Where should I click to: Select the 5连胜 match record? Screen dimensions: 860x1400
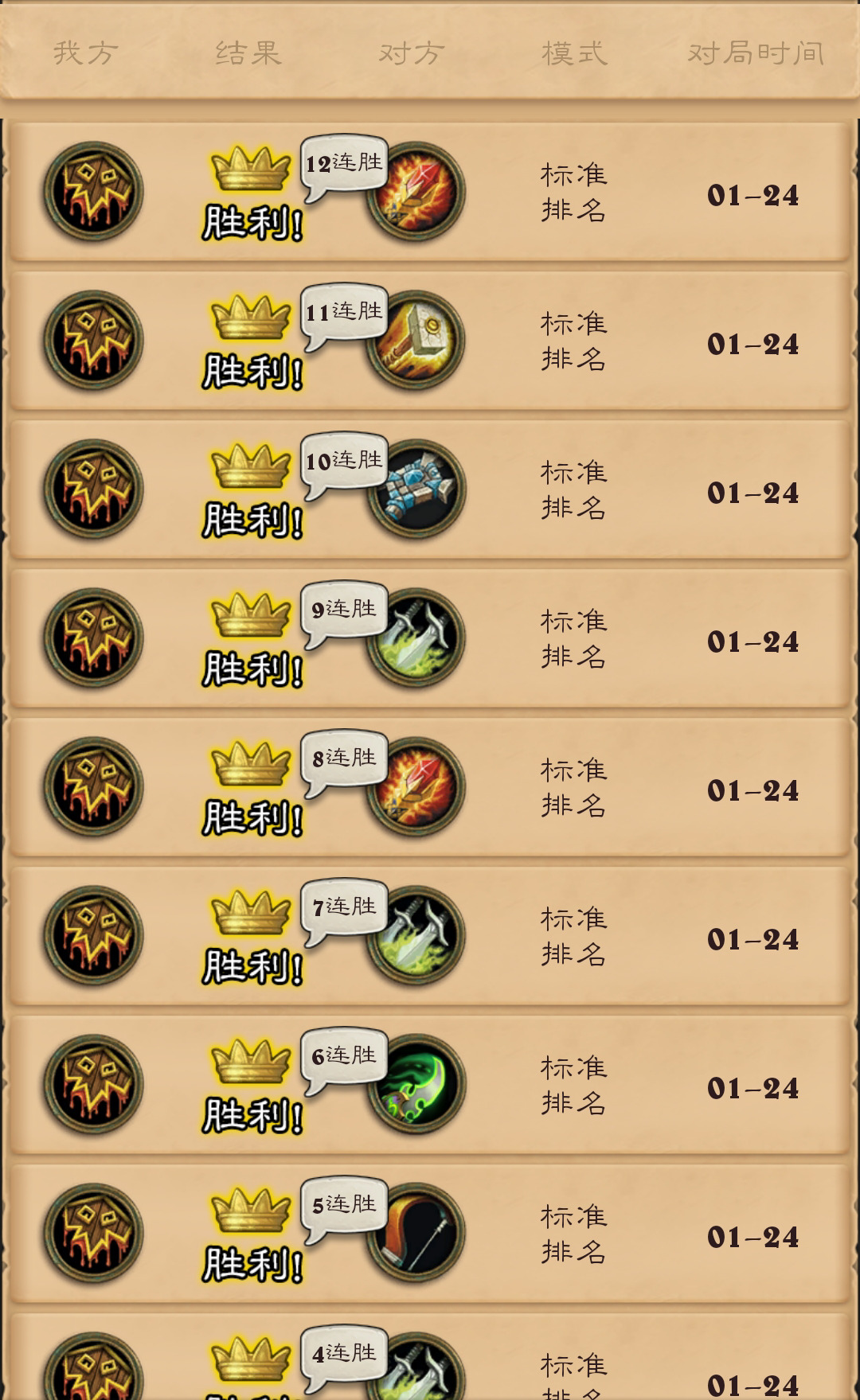point(430,1234)
